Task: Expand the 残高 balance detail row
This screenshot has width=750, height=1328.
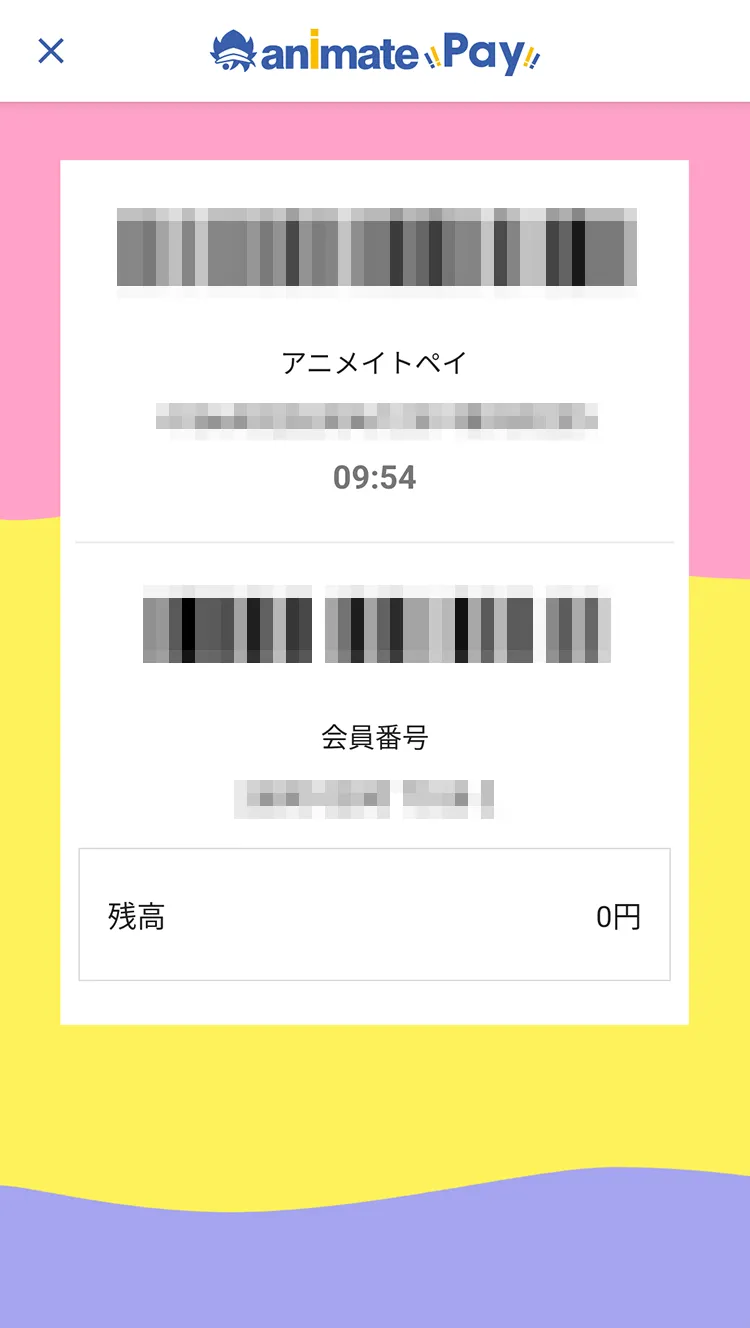Action: (374, 915)
